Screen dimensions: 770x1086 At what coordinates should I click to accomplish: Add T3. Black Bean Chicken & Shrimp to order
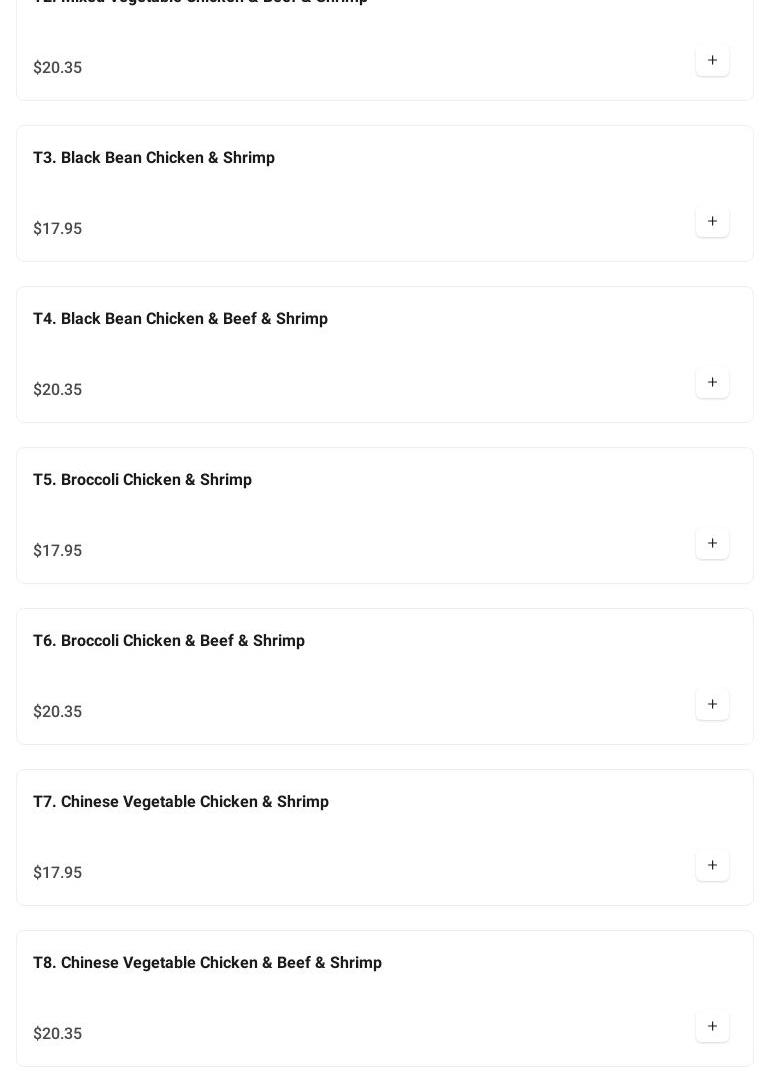(712, 222)
